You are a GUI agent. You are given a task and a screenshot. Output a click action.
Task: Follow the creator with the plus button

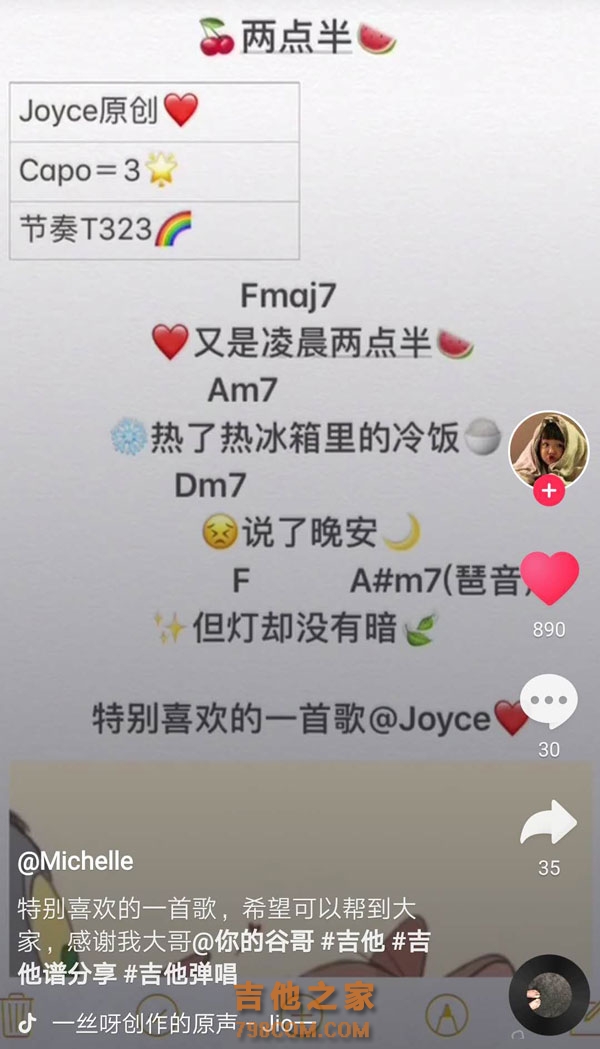pyautogui.click(x=549, y=491)
